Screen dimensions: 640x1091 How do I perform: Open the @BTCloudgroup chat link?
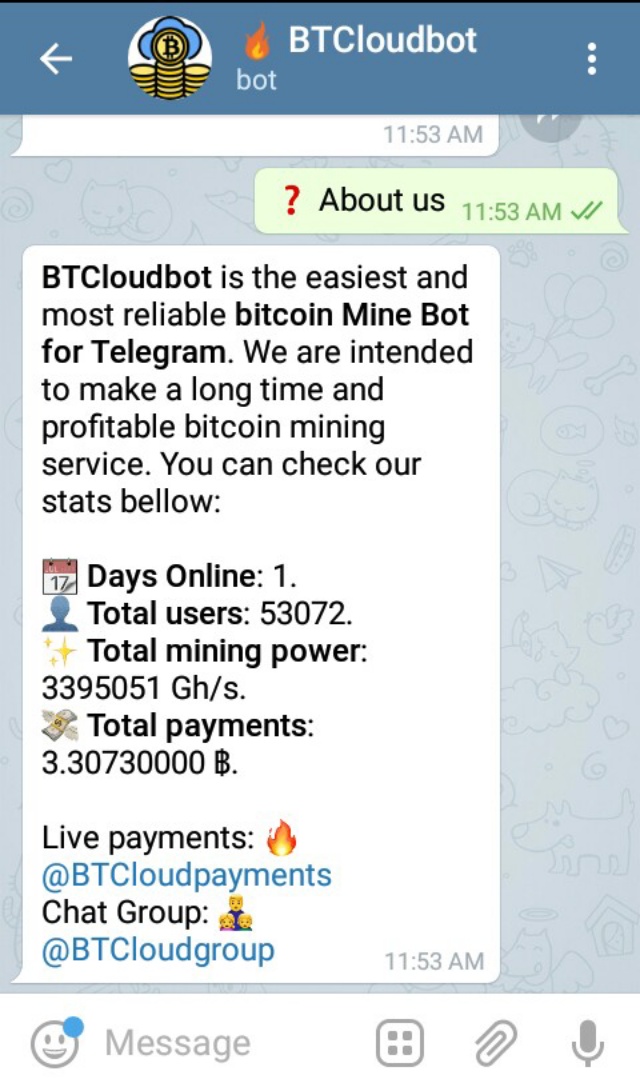click(x=157, y=949)
